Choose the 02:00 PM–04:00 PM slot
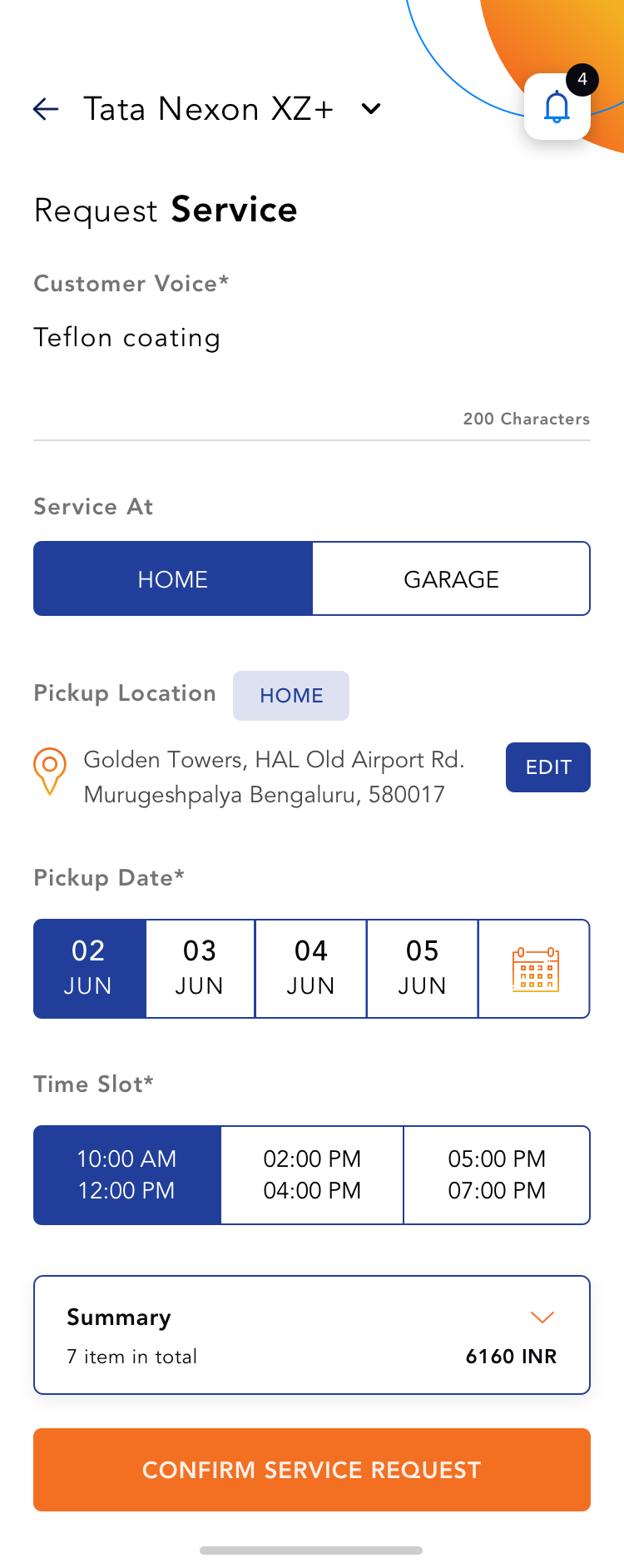 [x=312, y=1175]
